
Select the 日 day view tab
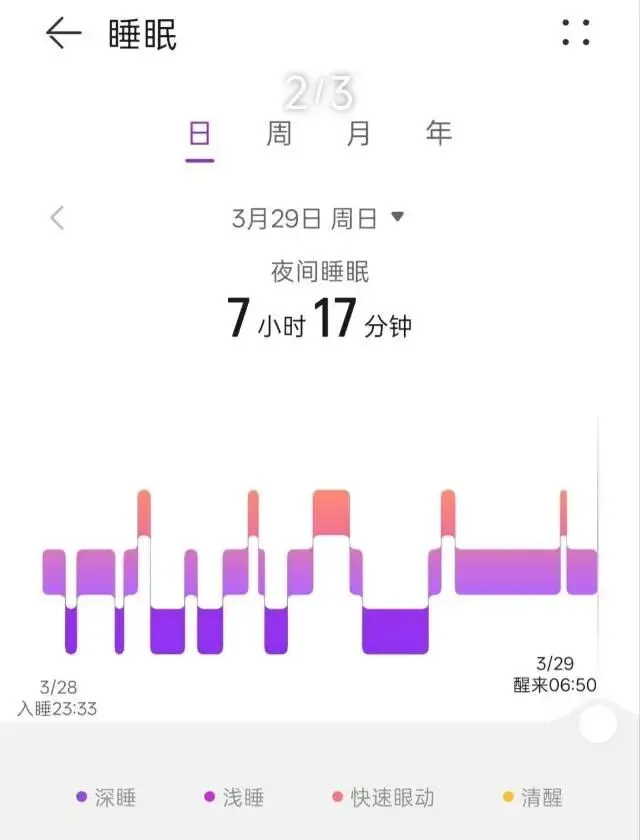pyautogui.click(x=200, y=133)
